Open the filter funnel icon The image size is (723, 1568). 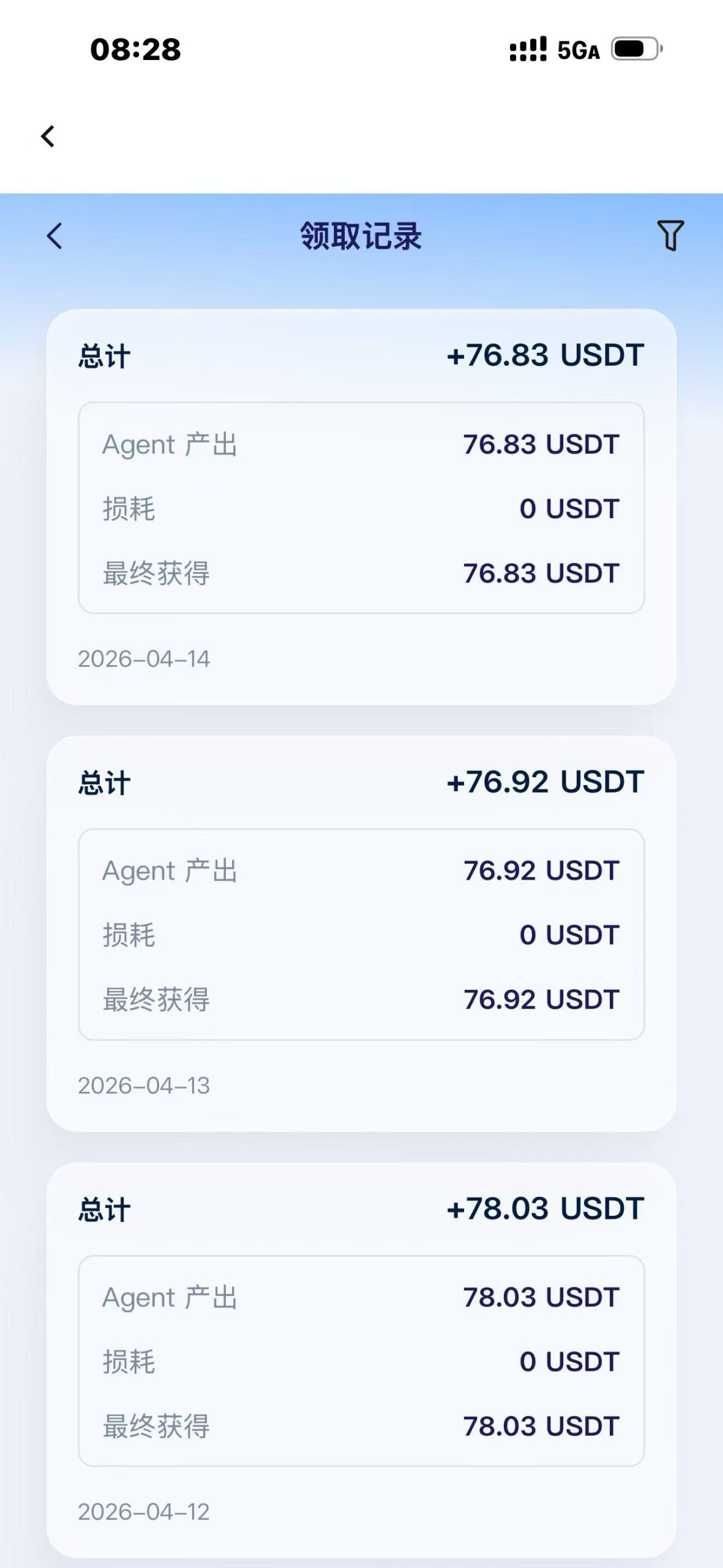coord(670,236)
